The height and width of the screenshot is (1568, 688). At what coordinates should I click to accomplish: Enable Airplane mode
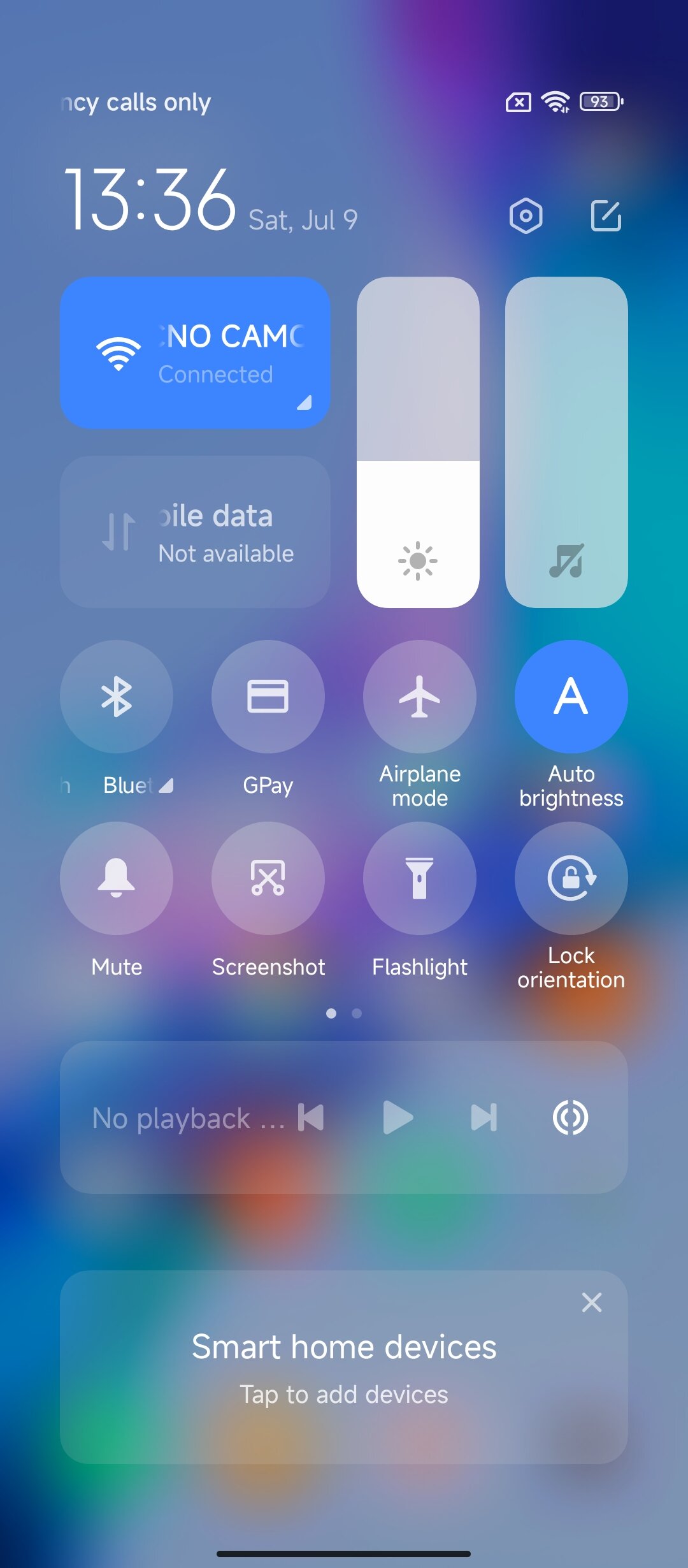420,697
